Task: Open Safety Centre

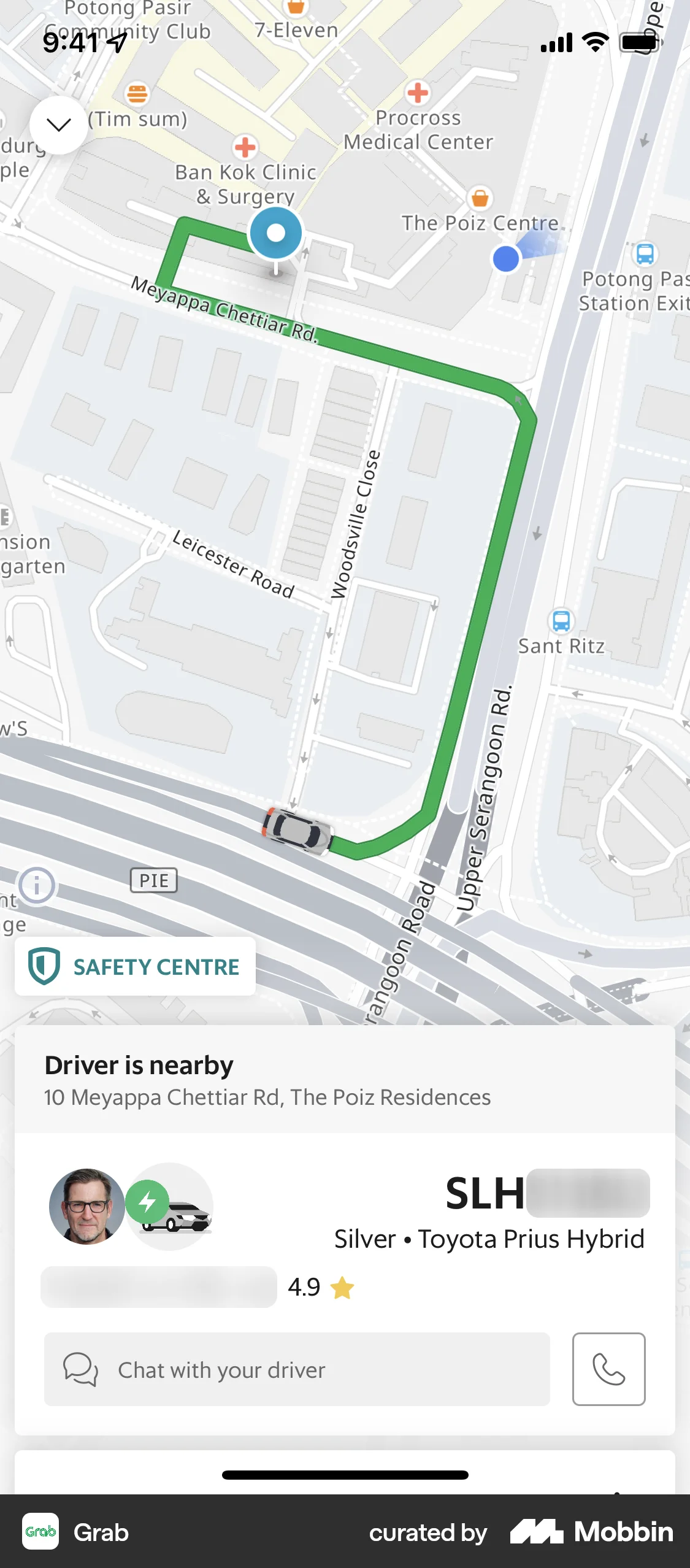Action: point(135,966)
